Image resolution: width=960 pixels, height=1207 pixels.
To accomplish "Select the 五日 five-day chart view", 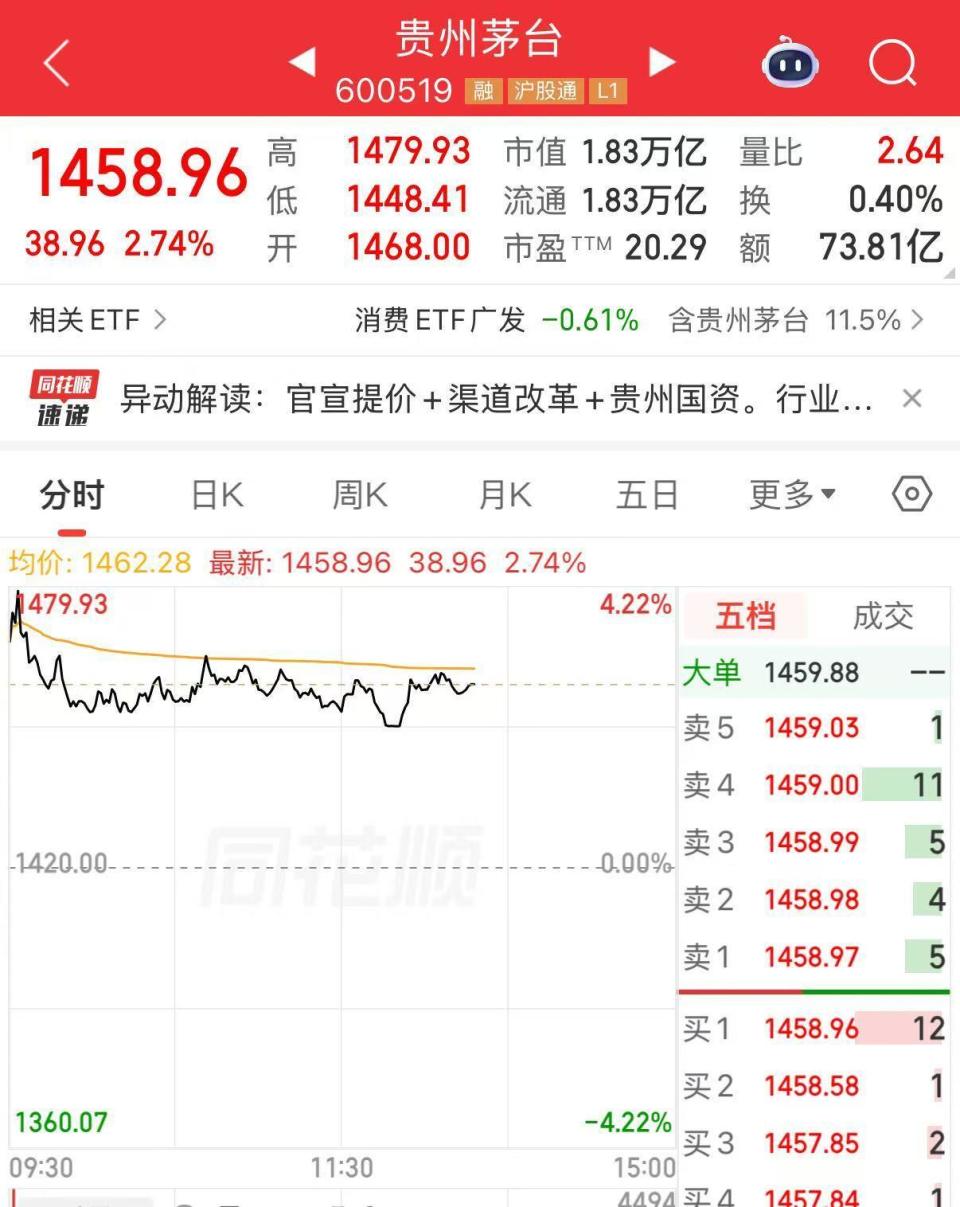I will coord(646,493).
